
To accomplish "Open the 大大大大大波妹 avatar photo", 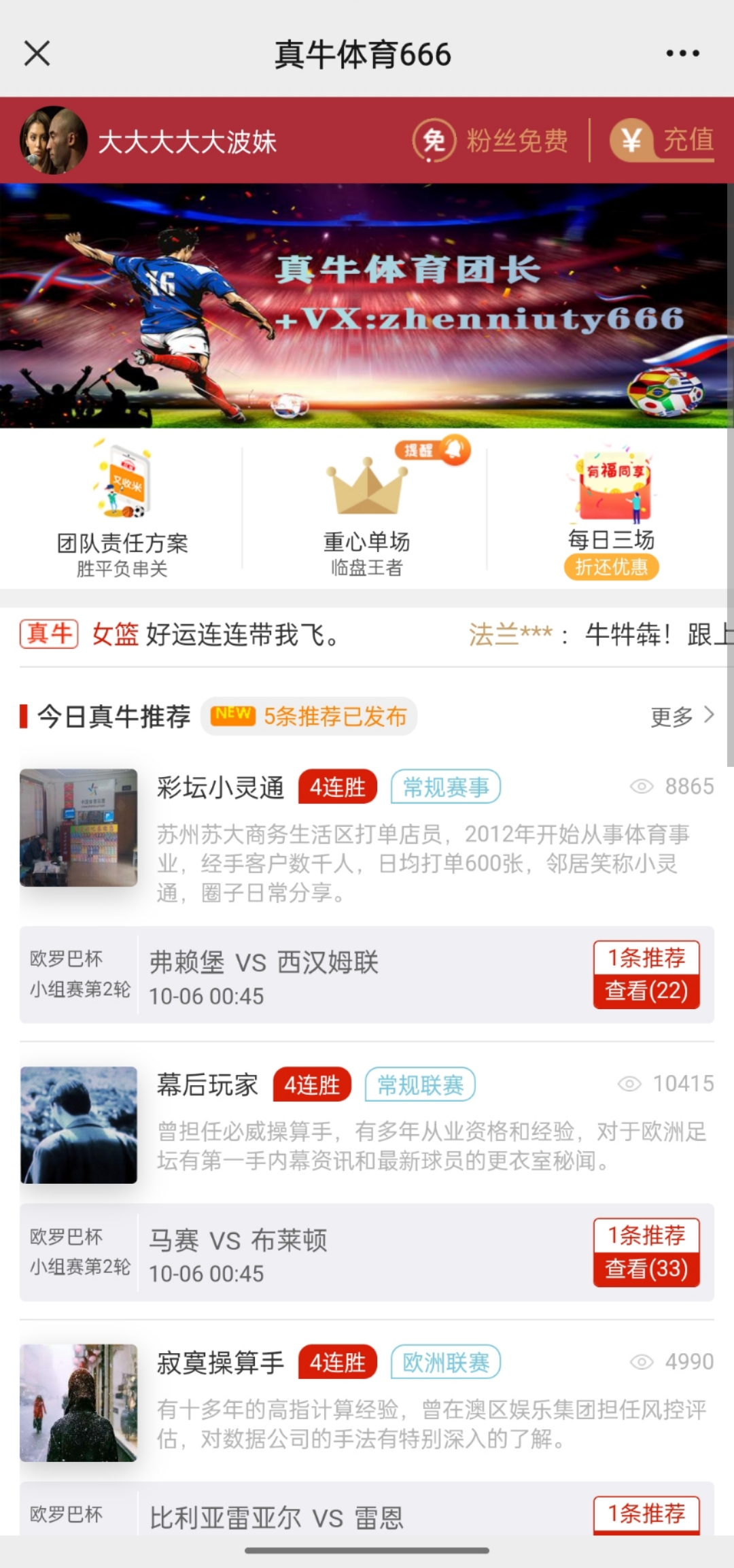I will tap(53, 141).
